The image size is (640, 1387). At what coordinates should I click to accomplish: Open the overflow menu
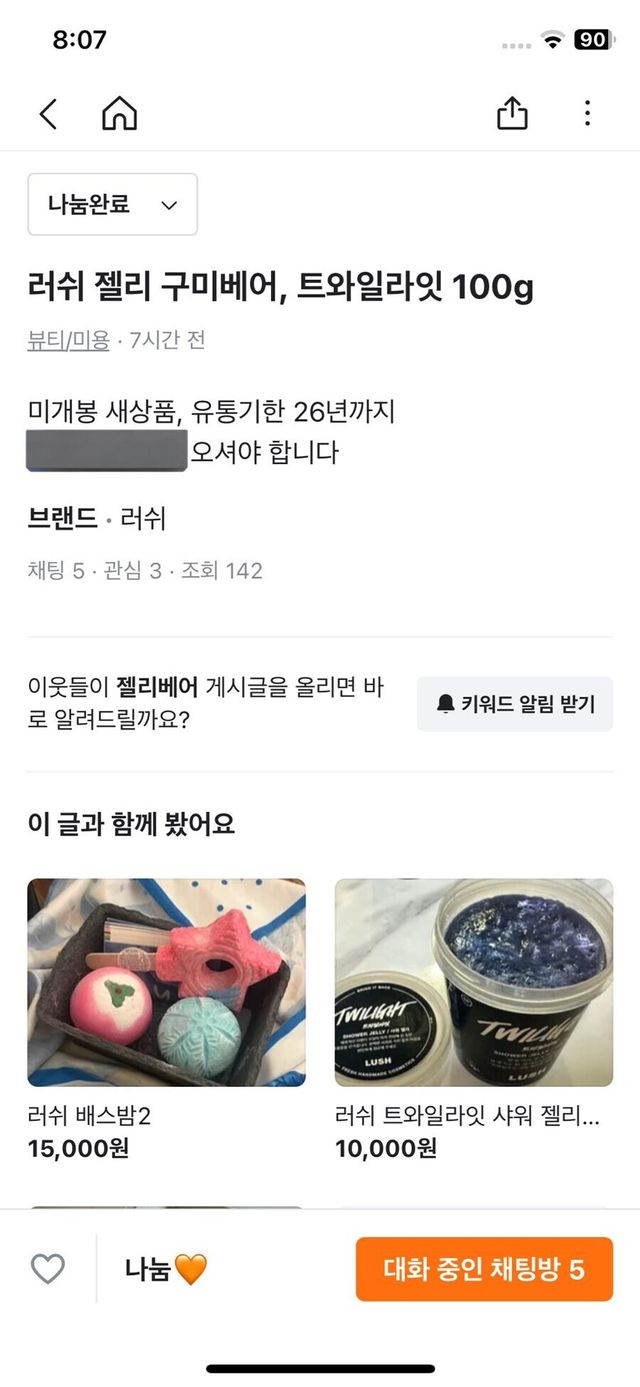pos(587,114)
